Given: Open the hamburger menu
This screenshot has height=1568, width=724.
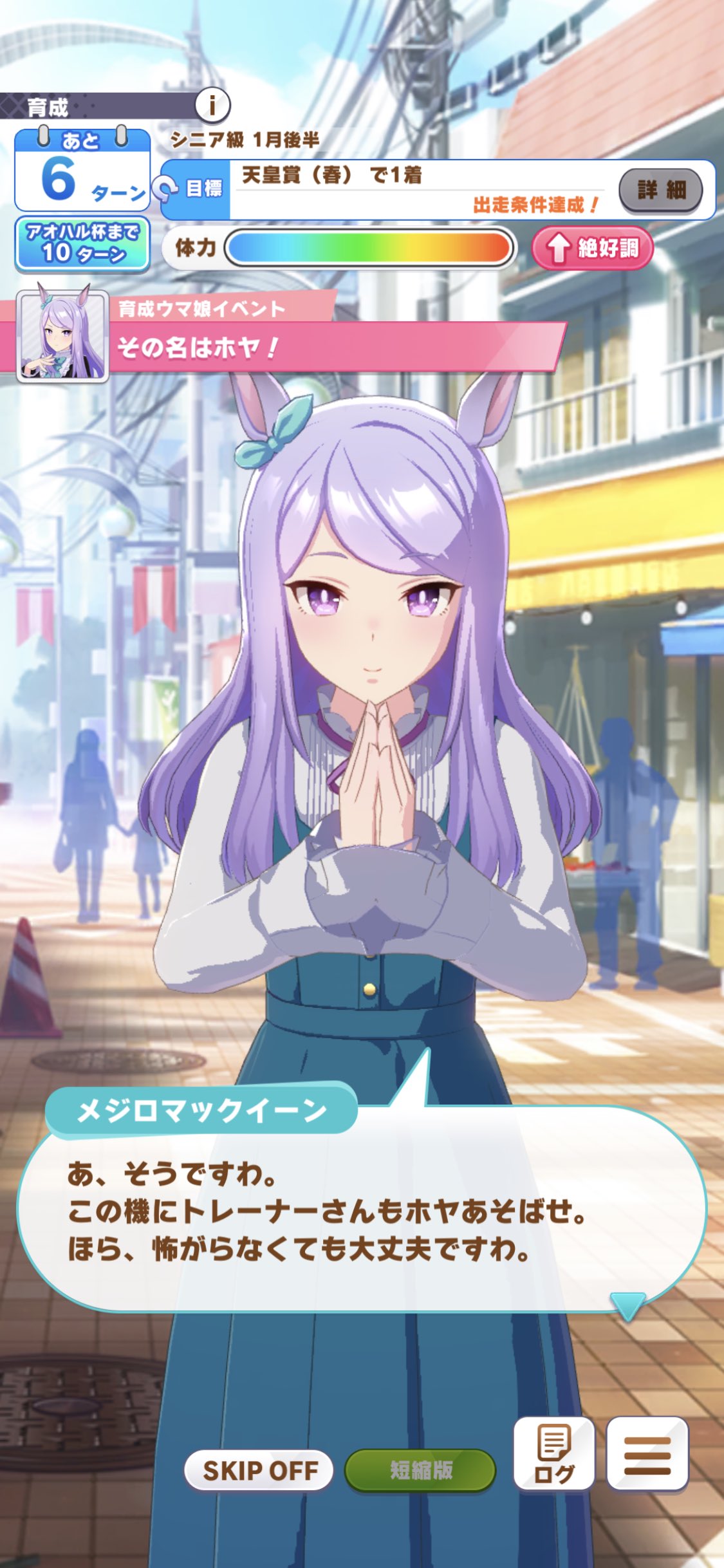Looking at the screenshot, I should point(647,1453).
